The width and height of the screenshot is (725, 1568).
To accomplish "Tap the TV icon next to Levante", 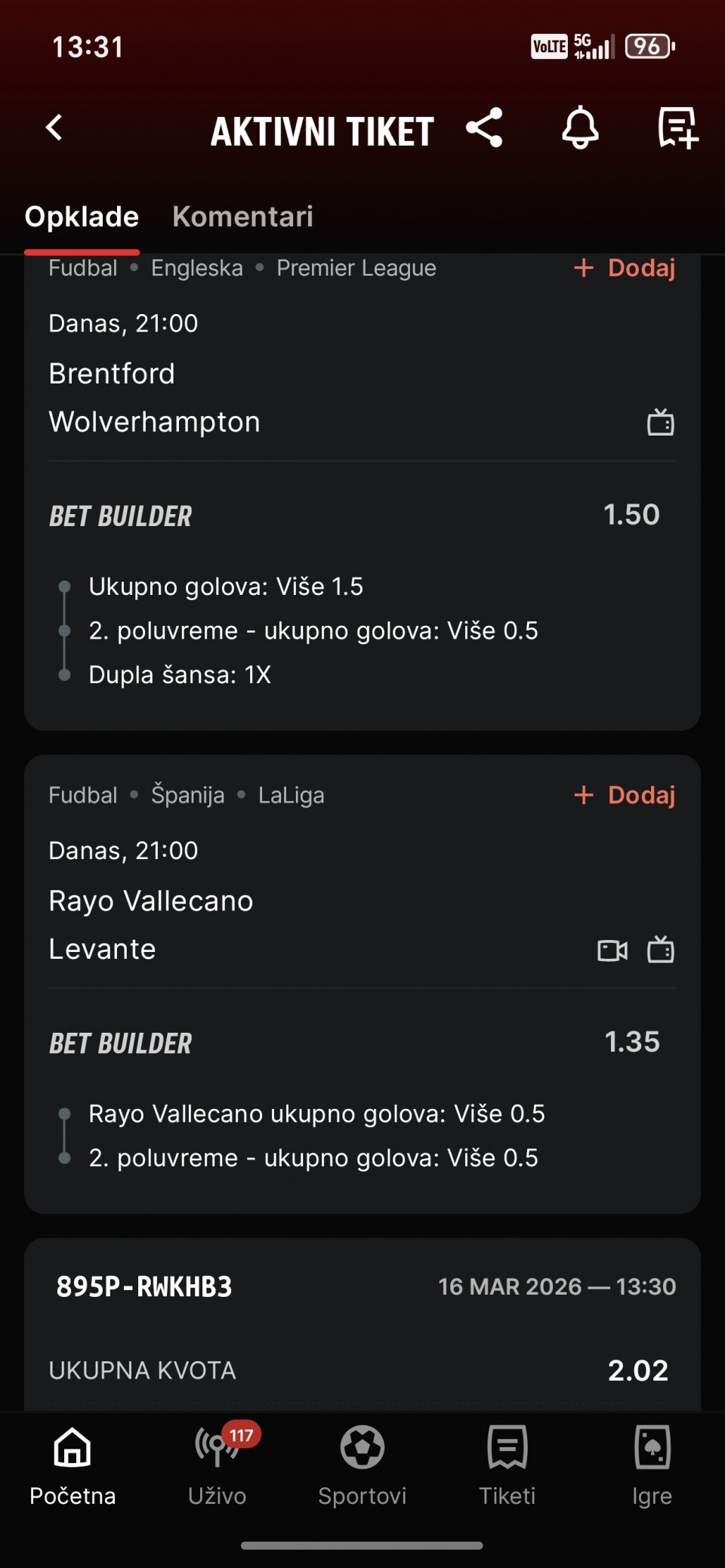I will click(x=661, y=950).
